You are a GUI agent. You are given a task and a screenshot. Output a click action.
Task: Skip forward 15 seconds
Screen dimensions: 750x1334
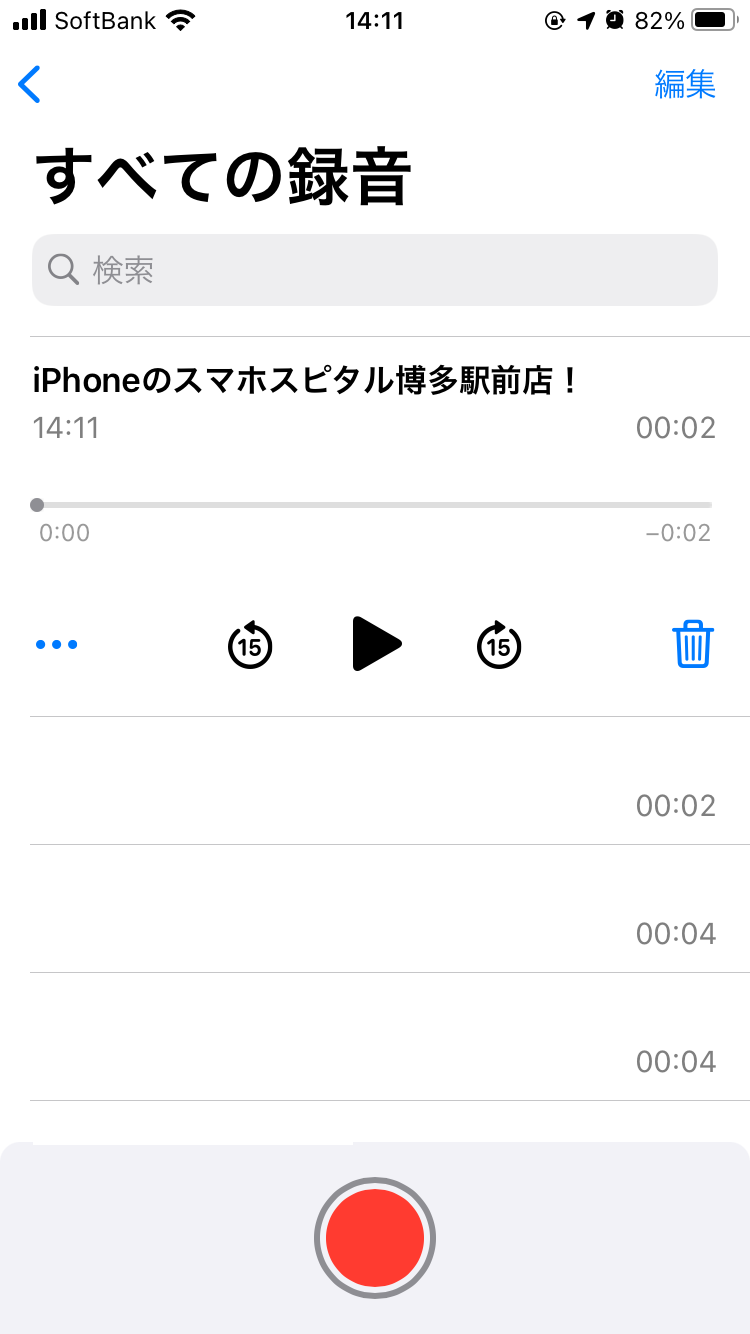[499, 645]
